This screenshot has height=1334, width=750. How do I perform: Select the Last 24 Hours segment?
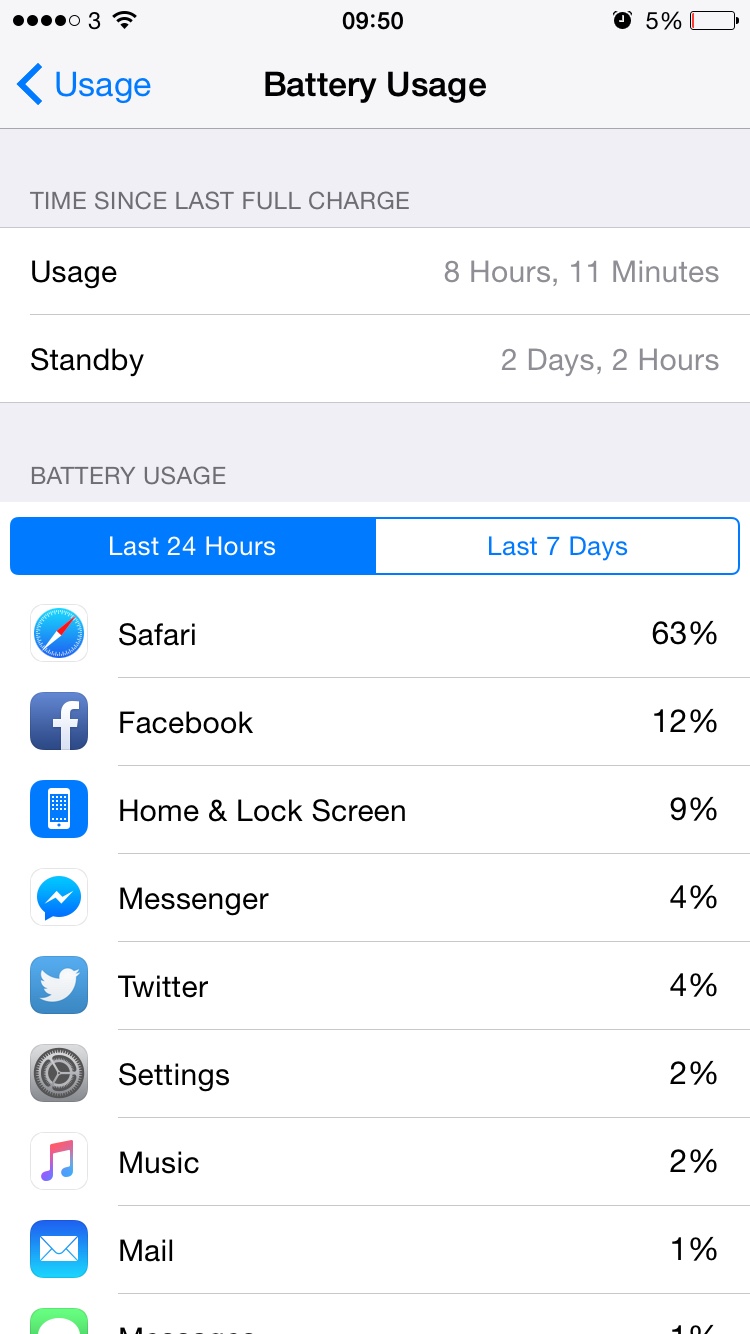click(193, 546)
